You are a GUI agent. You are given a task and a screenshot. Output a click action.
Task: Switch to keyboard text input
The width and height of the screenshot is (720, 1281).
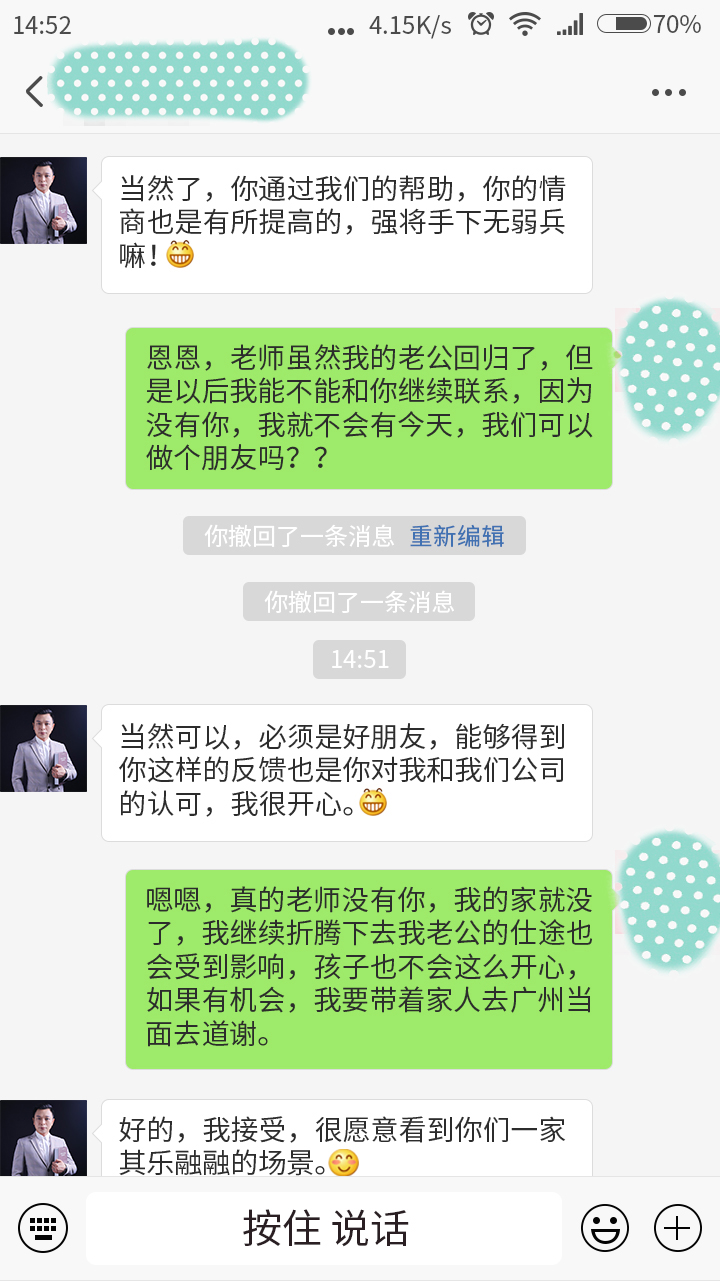(43, 1227)
